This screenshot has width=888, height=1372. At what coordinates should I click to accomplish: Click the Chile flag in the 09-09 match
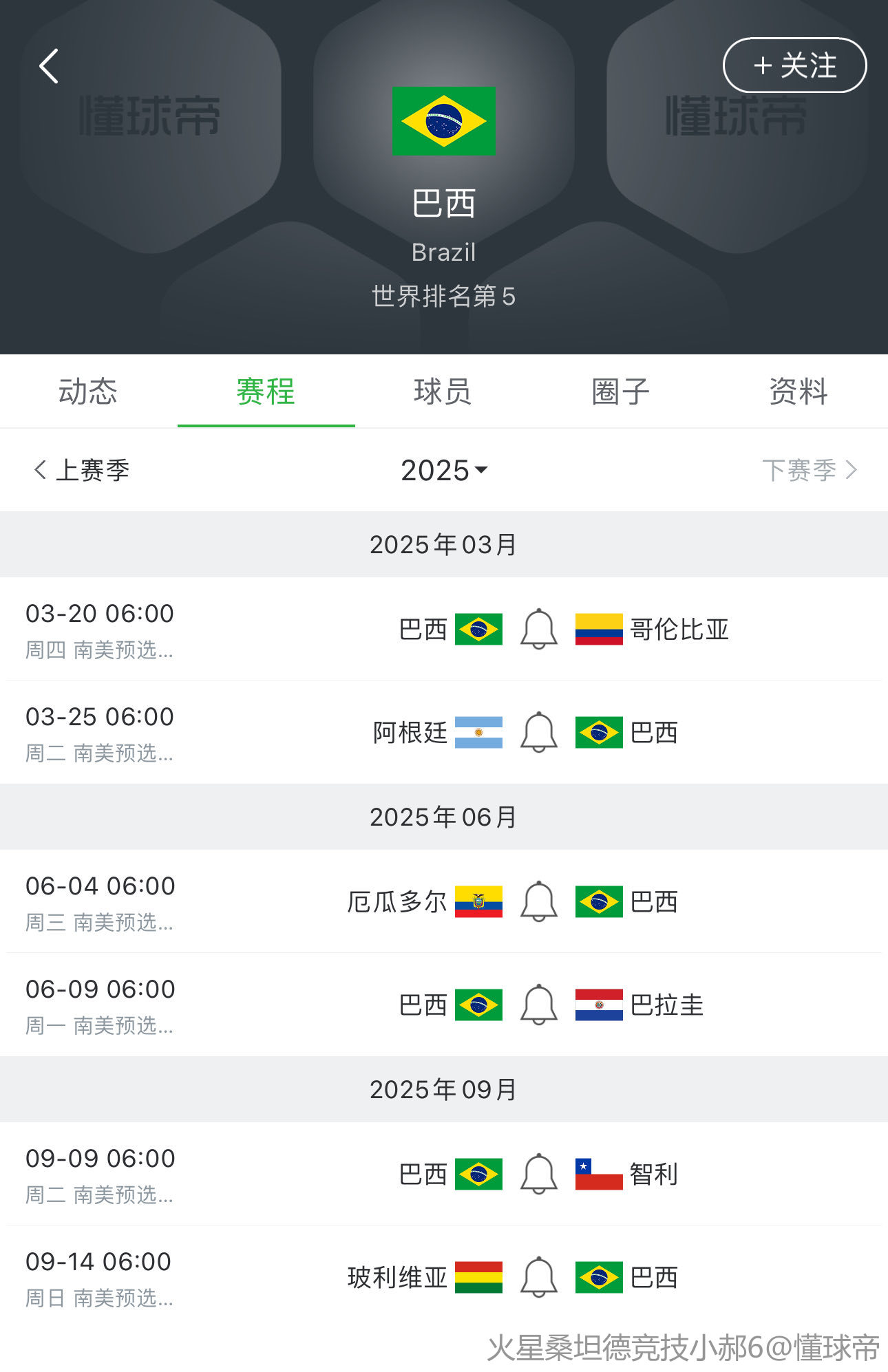tap(598, 1174)
